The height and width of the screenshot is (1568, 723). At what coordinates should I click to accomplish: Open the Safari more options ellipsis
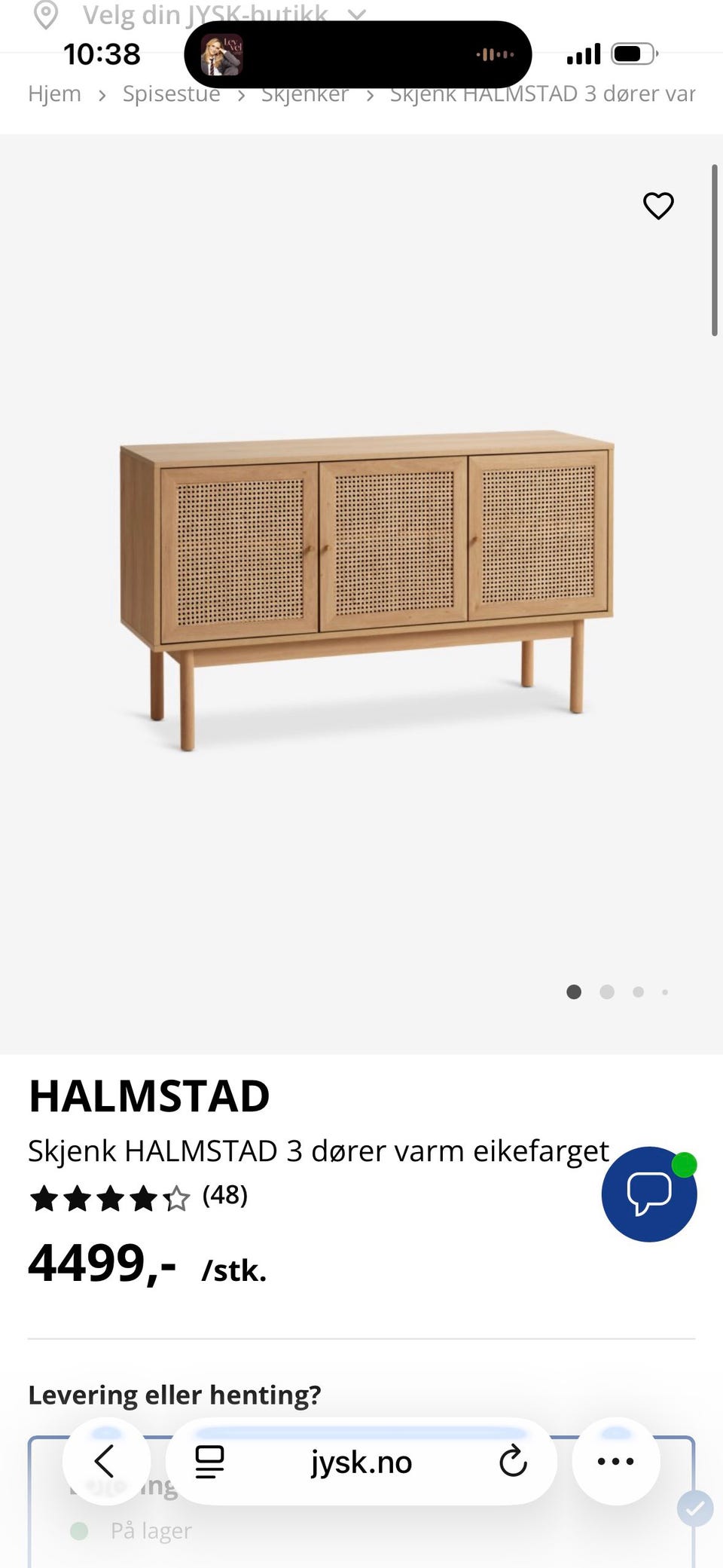(616, 1460)
